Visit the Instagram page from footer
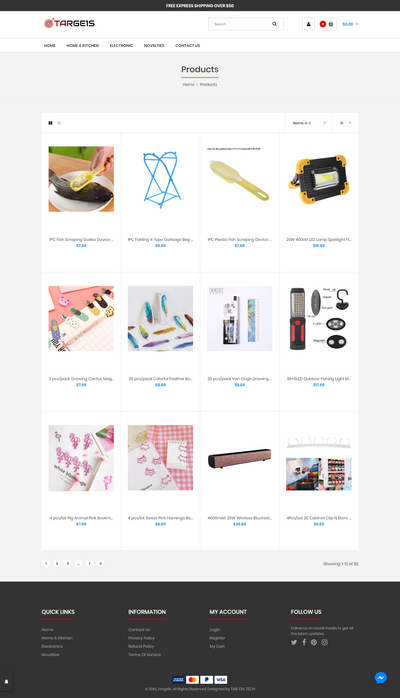400x698 pixels. [325, 642]
